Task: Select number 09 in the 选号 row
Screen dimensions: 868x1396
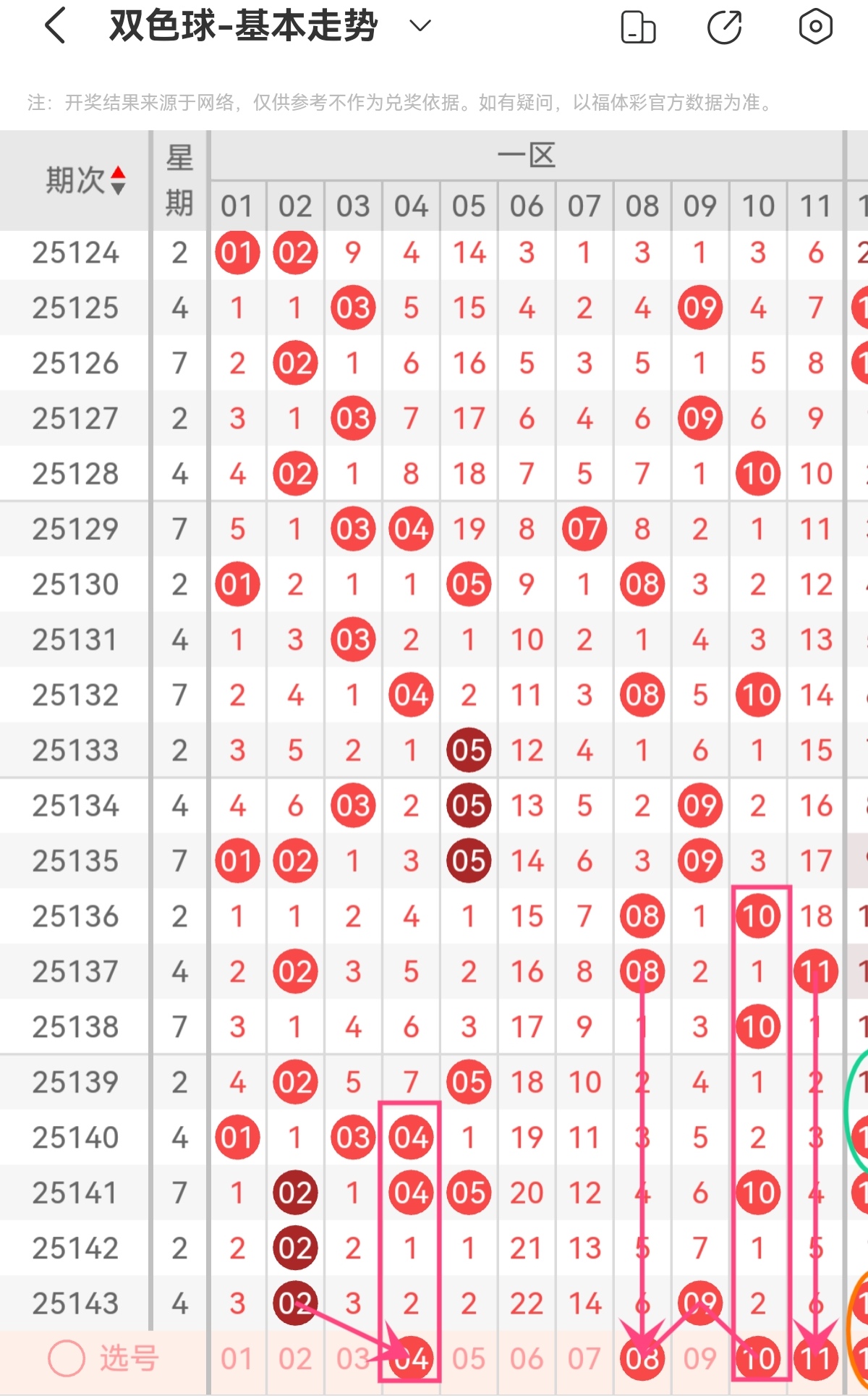Action: 700,1358
